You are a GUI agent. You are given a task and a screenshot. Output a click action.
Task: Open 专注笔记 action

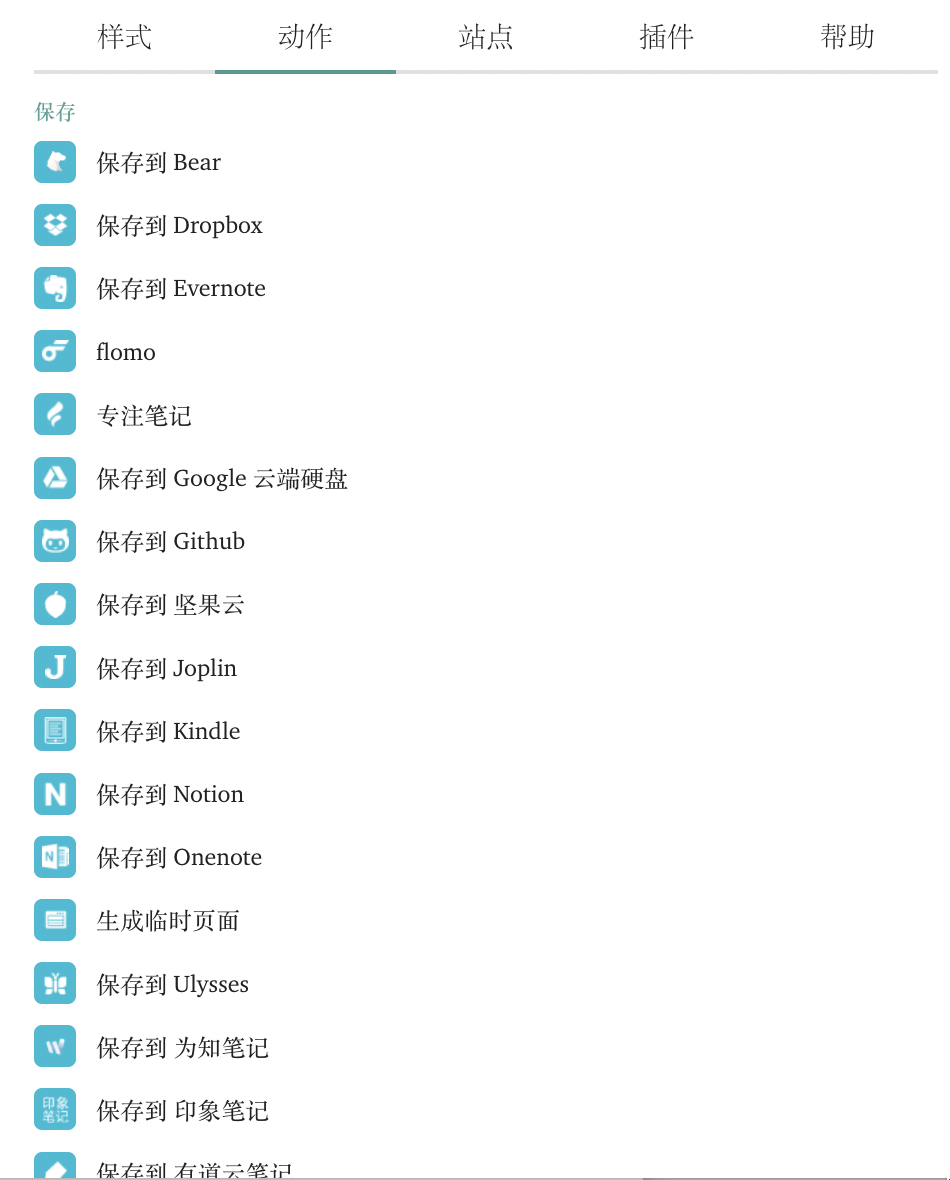pos(143,415)
